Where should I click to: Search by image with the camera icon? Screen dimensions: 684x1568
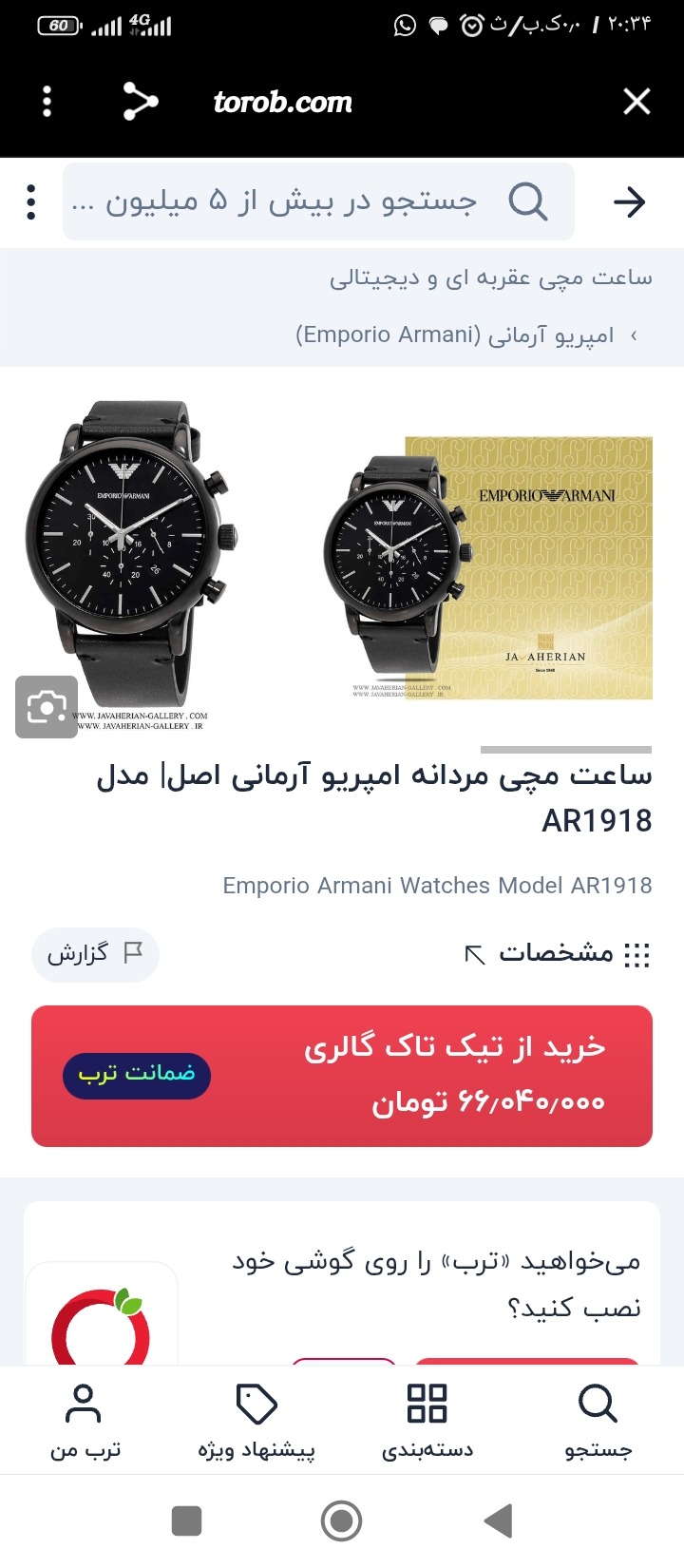[x=47, y=707]
